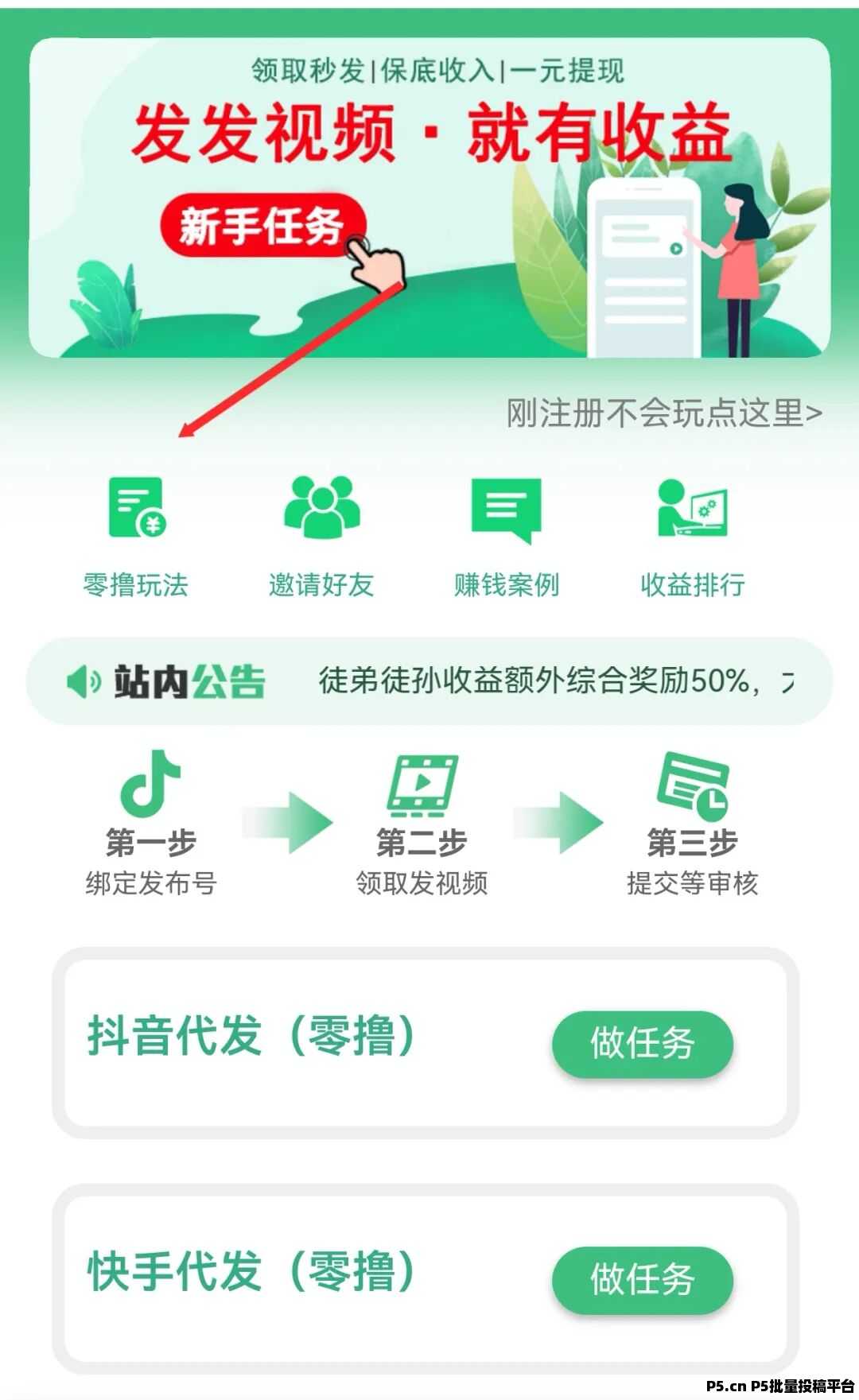View 赚钱案例 earning examples

[507, 537]
